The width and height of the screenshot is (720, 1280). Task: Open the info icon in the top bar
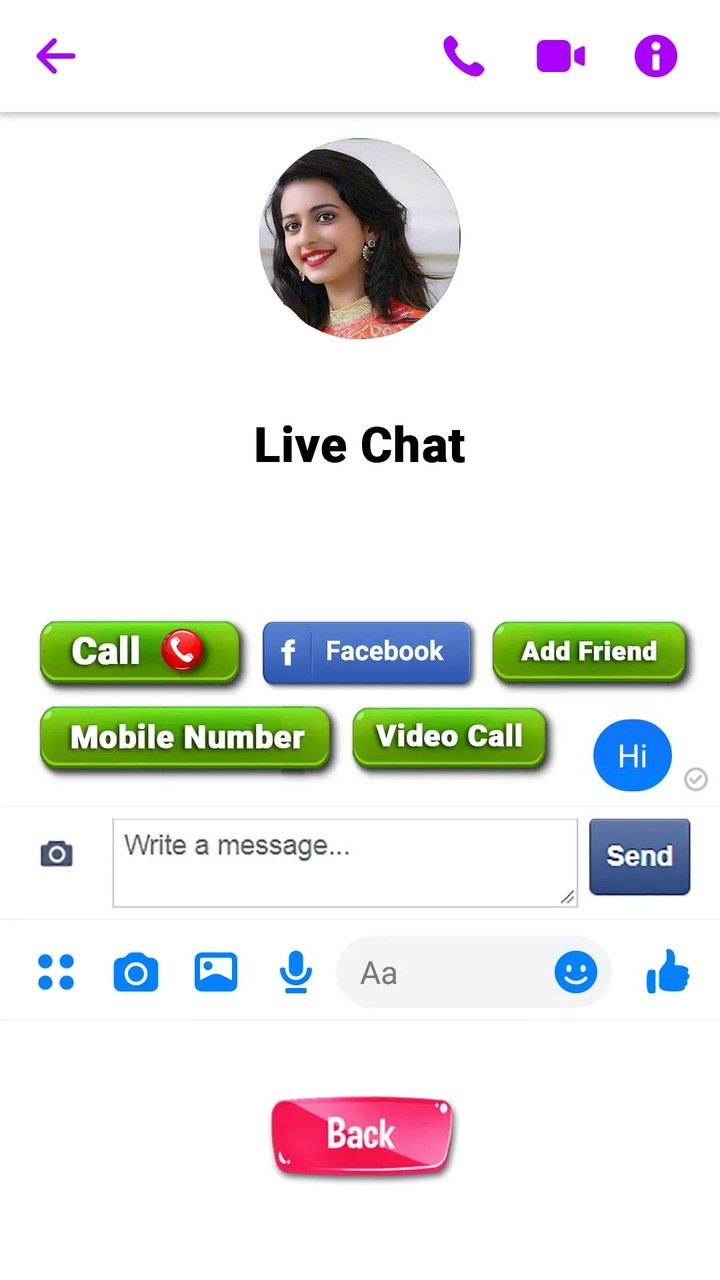(x=655, y=56)
